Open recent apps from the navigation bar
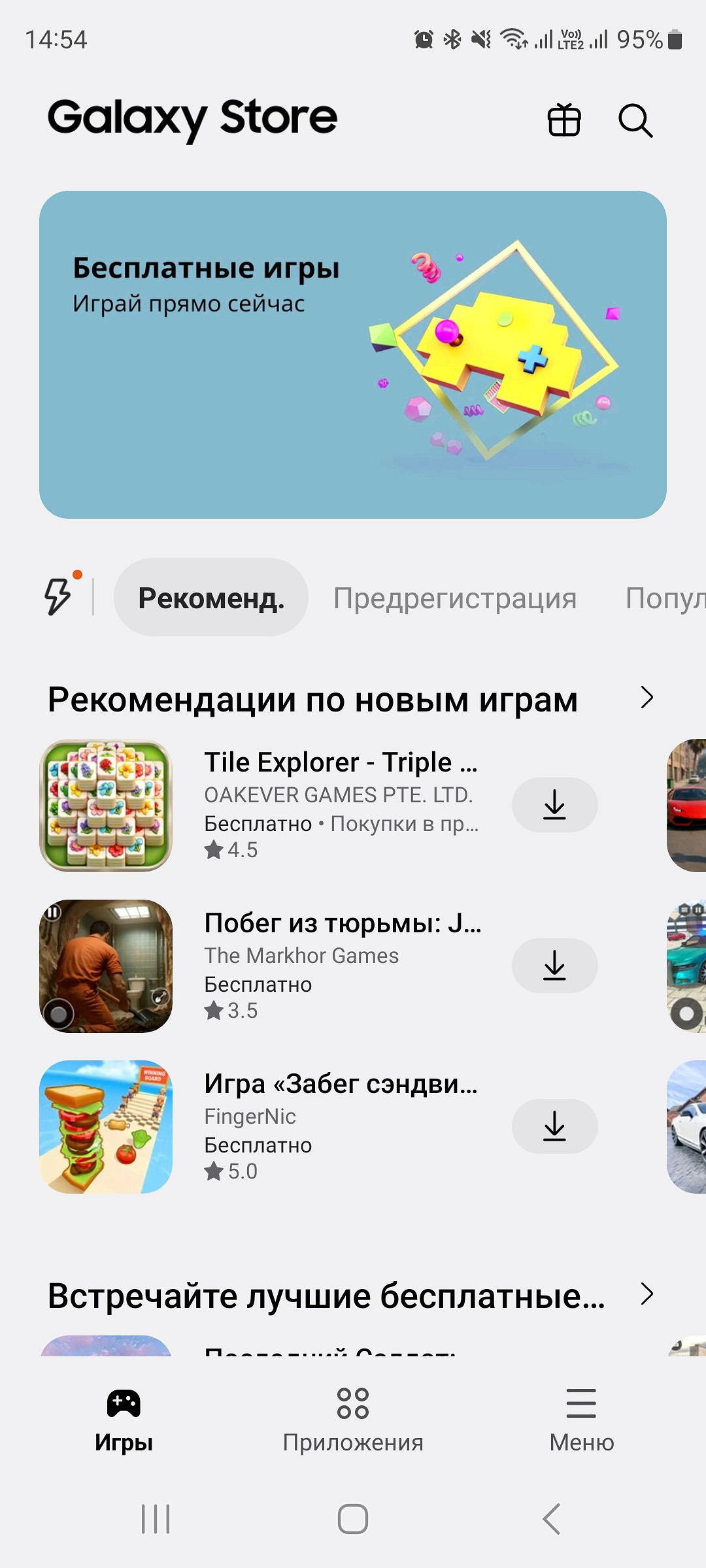The image size is (706, 1568). pyautogui.click(x=156, y=1518)
